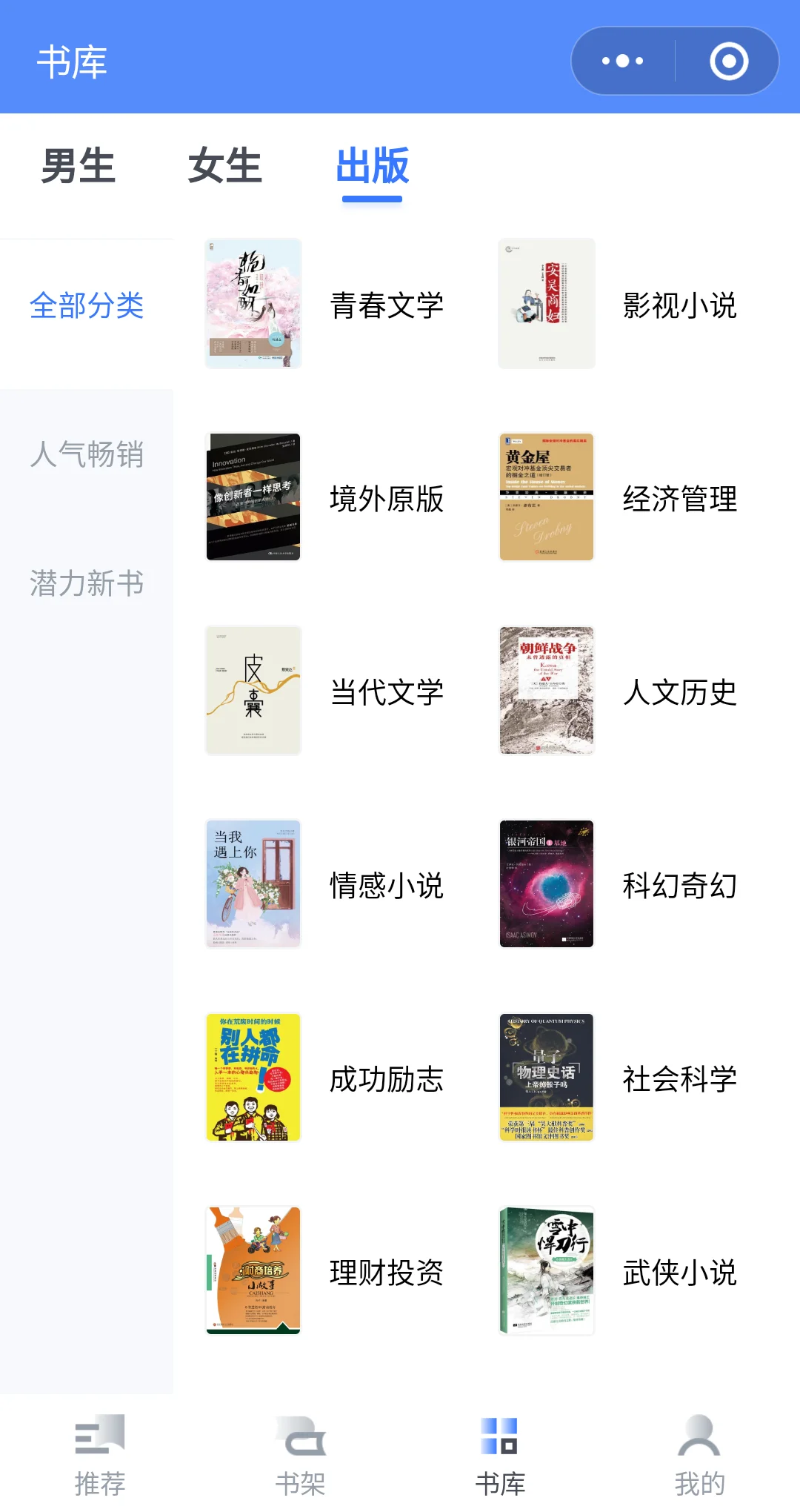This screenshot has height=1512, width=800.
Task: Browse the 社会科学 category
Action: 679,1079
